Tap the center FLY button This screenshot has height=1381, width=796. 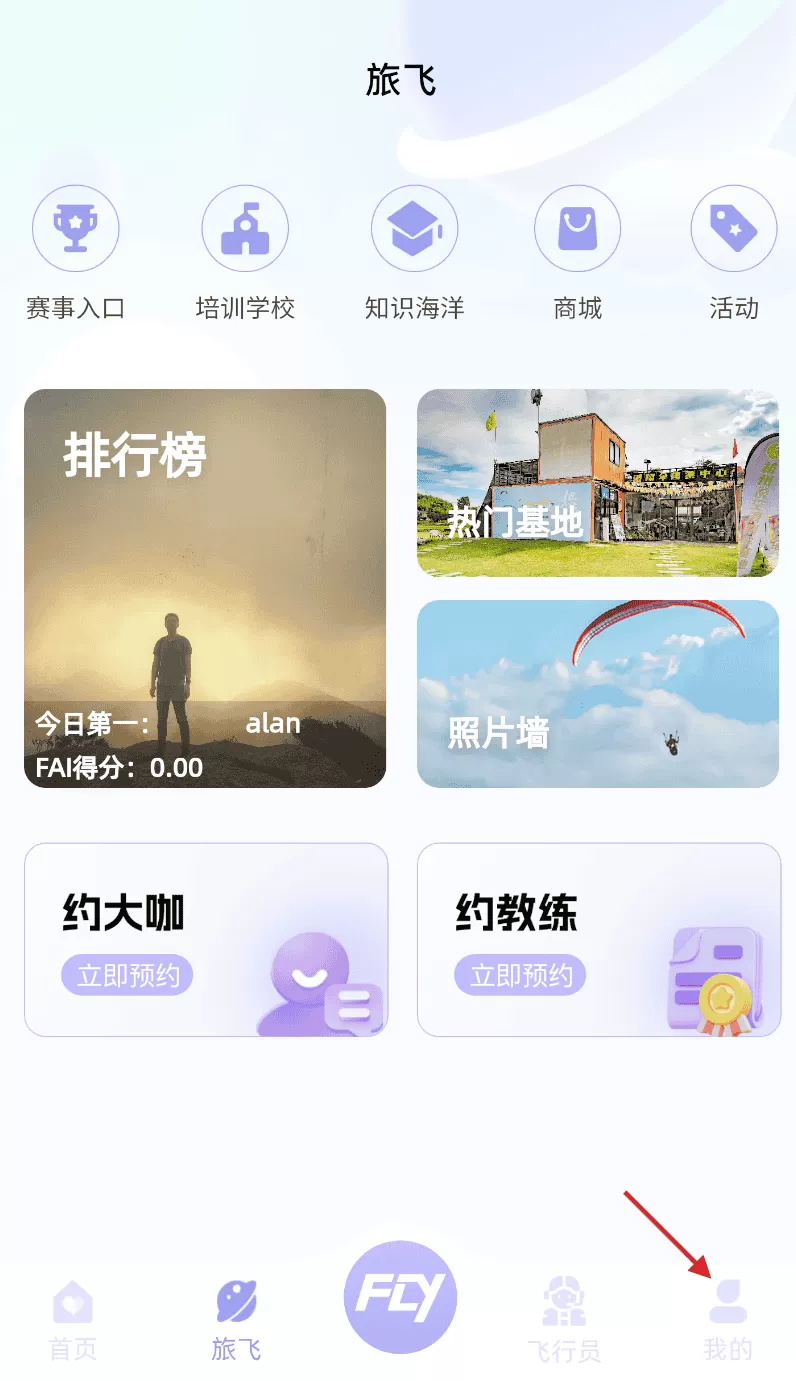(400, 1297)
